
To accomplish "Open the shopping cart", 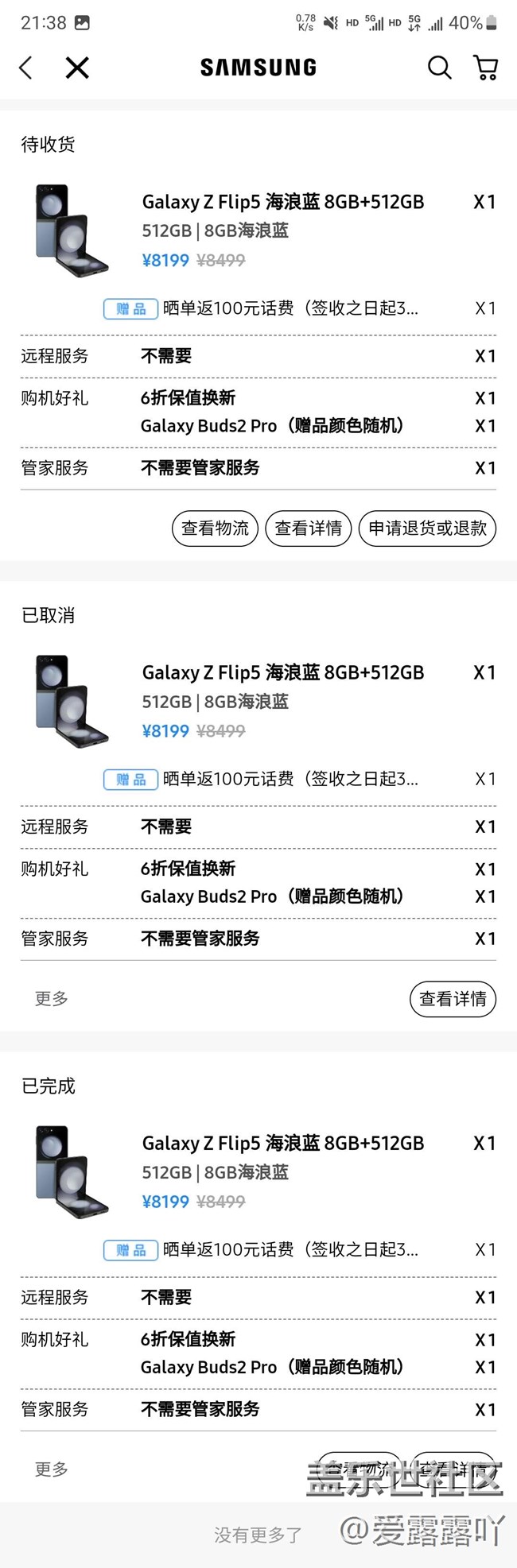I will click(x=485, y=68).
